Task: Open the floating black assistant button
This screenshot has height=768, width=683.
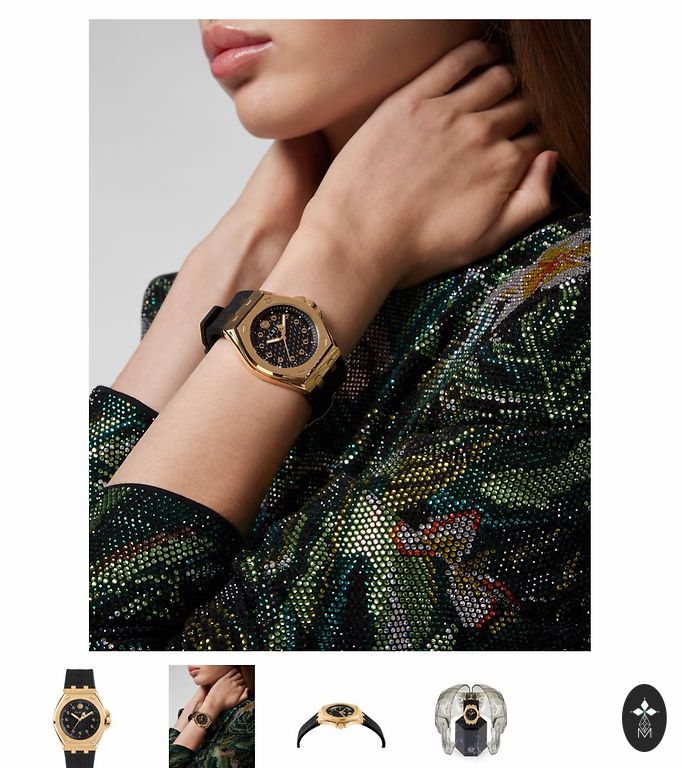Action: 644,718
